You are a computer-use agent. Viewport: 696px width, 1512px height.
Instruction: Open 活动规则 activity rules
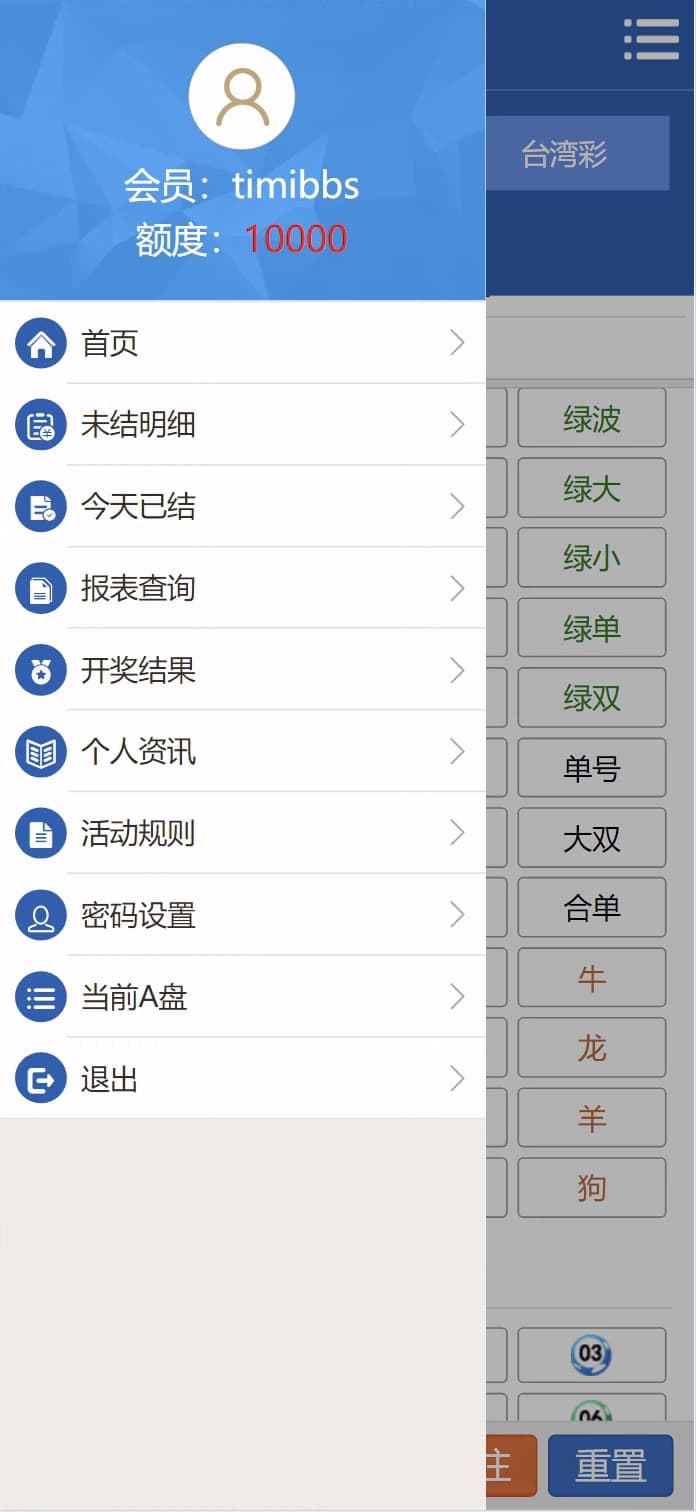tap(240, 834)
